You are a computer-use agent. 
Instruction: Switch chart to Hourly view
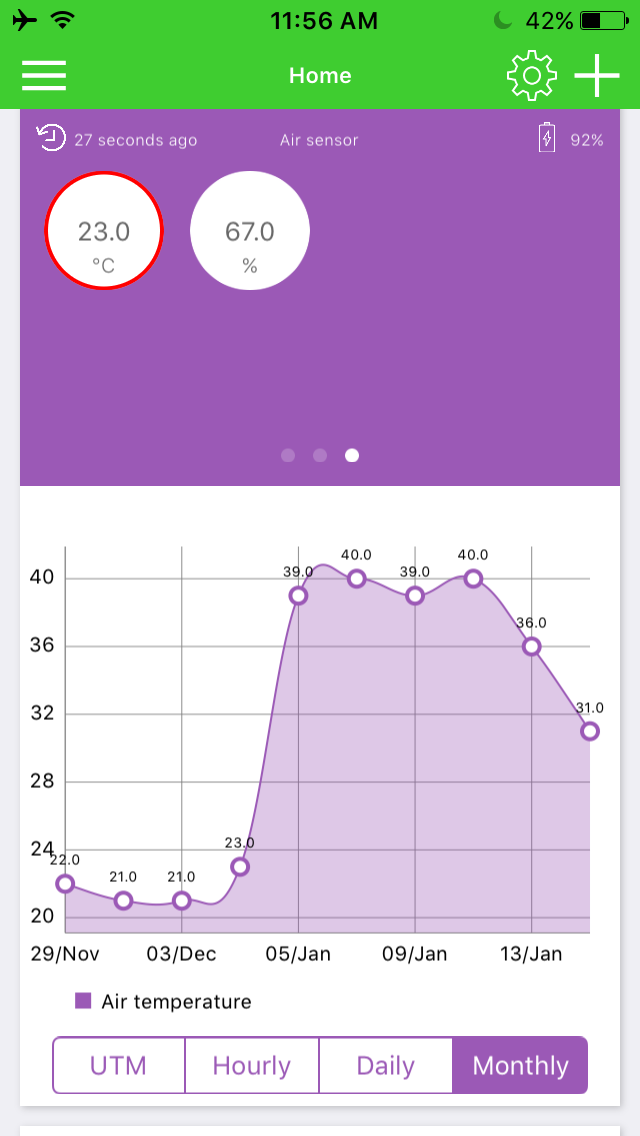click(252, 1065)
